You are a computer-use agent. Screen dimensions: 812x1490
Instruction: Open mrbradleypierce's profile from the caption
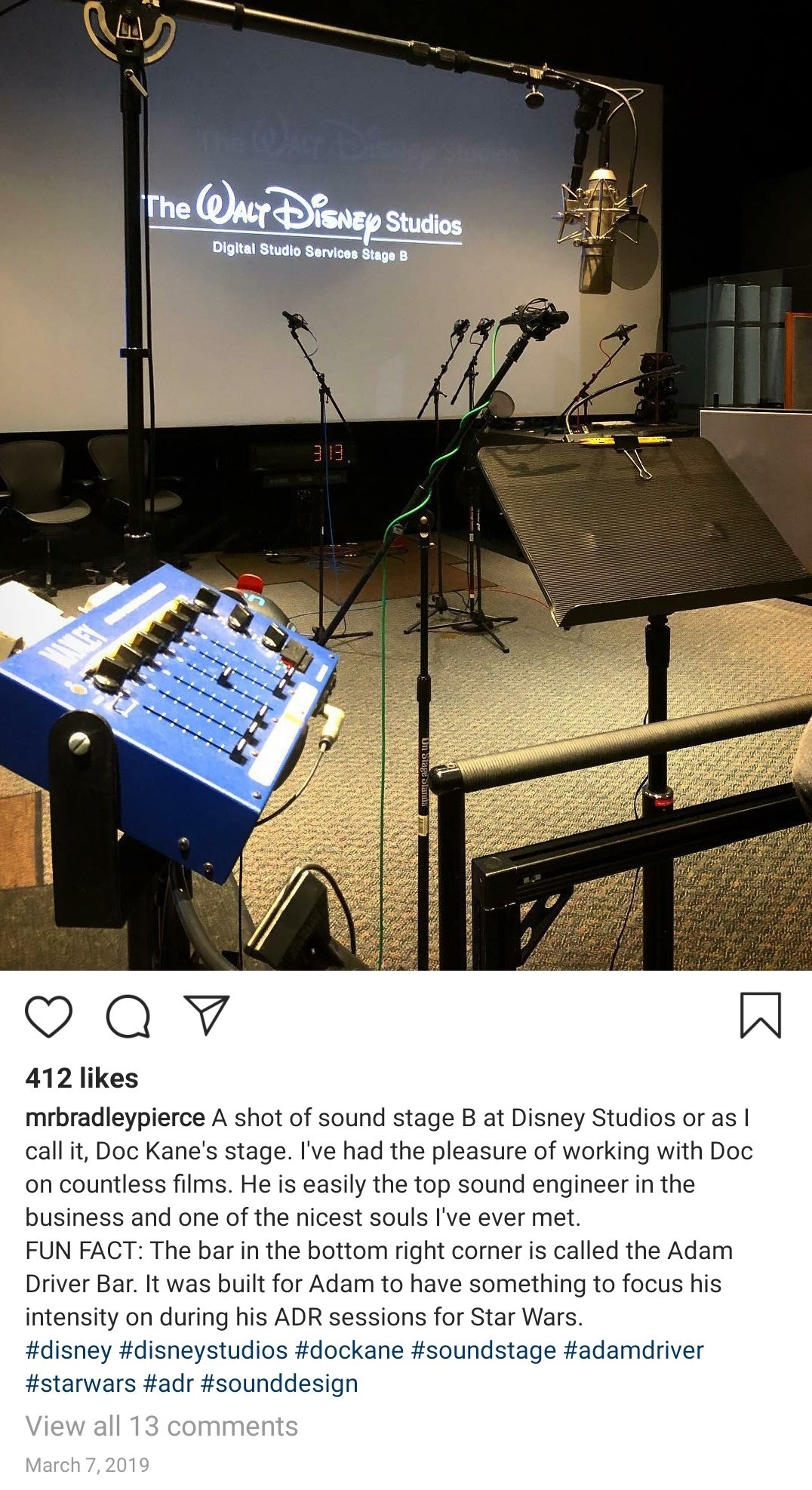click(x=115, y=1117)
